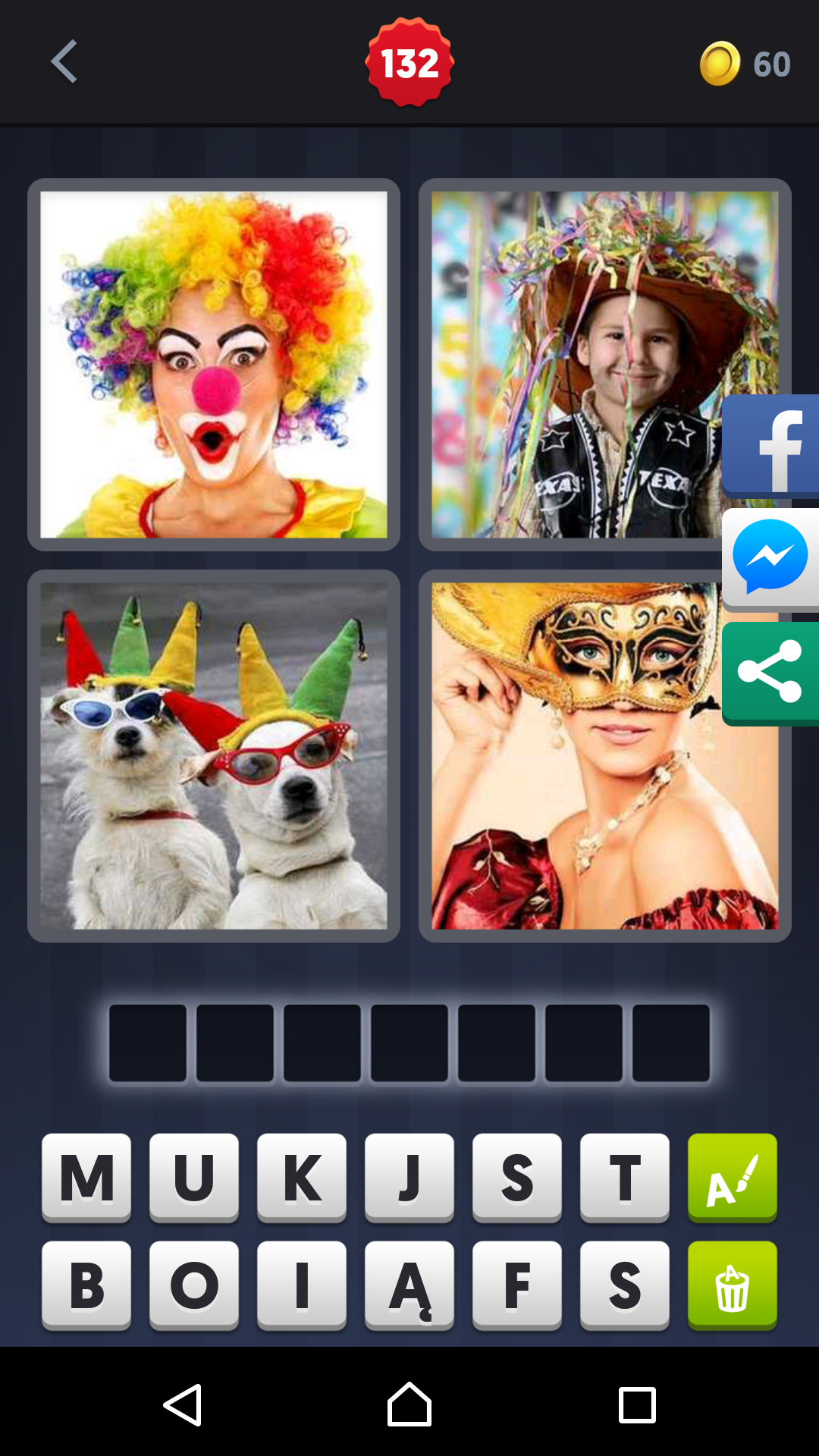
Task: Tap the letter A tile
Action: (409, 1285)
